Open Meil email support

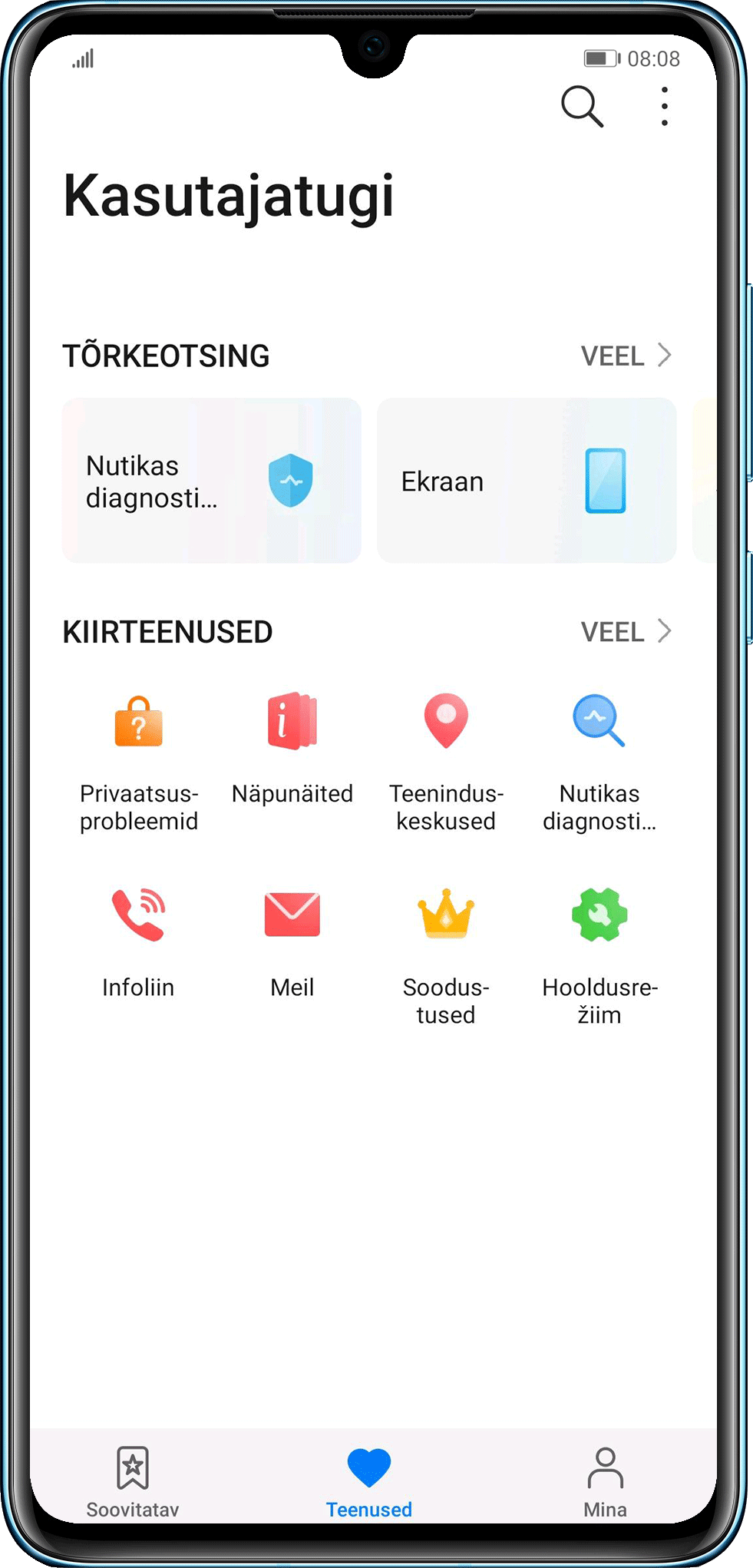[x=292, y=941]
